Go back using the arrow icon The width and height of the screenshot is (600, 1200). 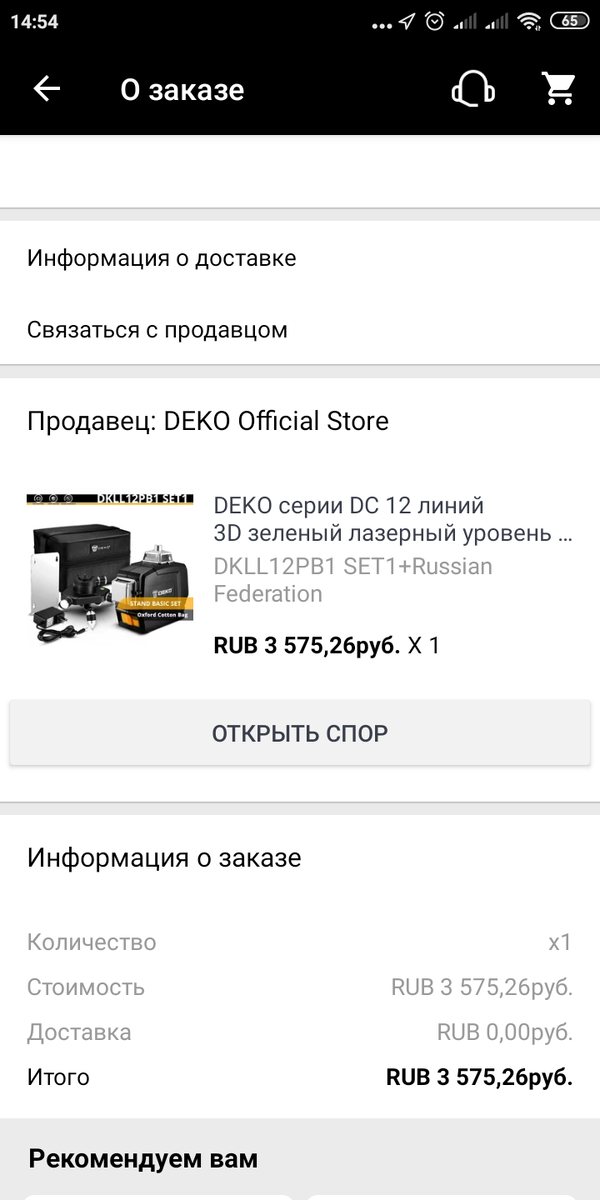coord(47,89)
